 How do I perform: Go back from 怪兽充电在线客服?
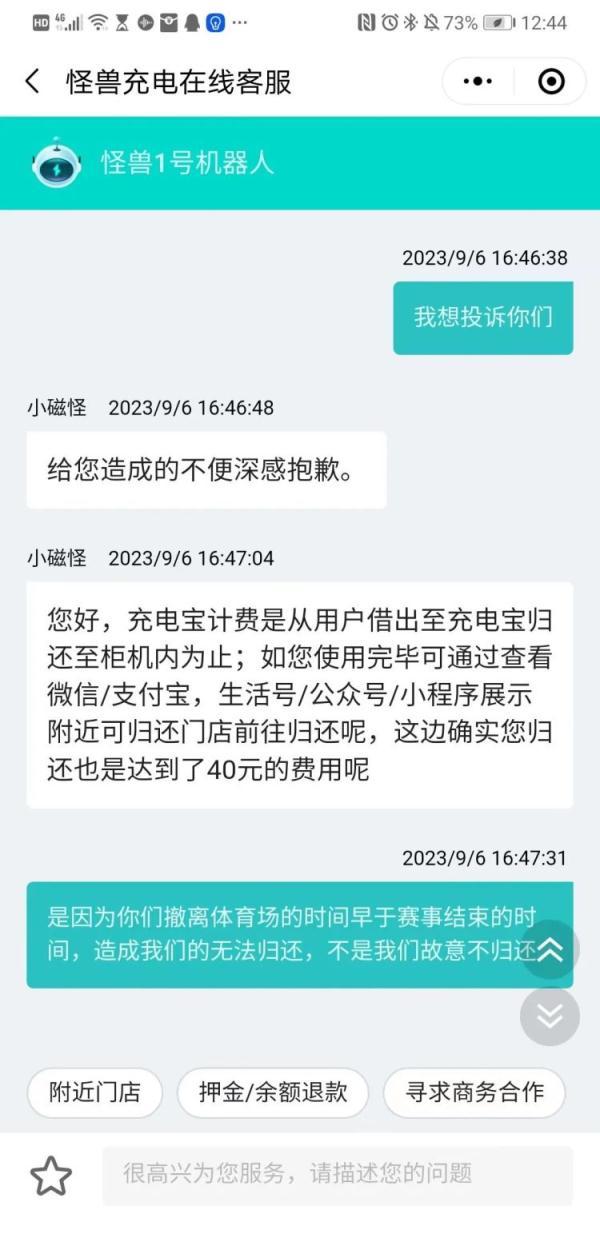(33, 82)
